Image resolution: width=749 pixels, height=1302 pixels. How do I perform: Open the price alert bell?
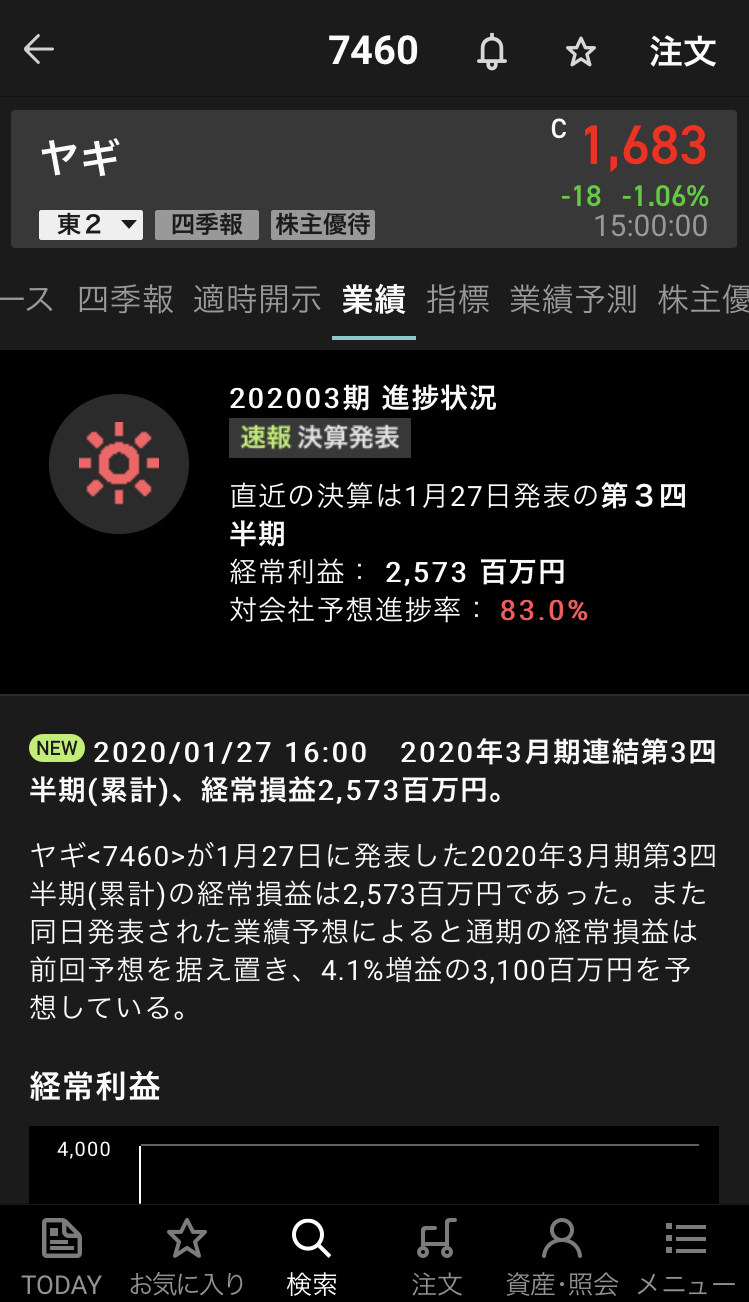click(x=491, y=51)
